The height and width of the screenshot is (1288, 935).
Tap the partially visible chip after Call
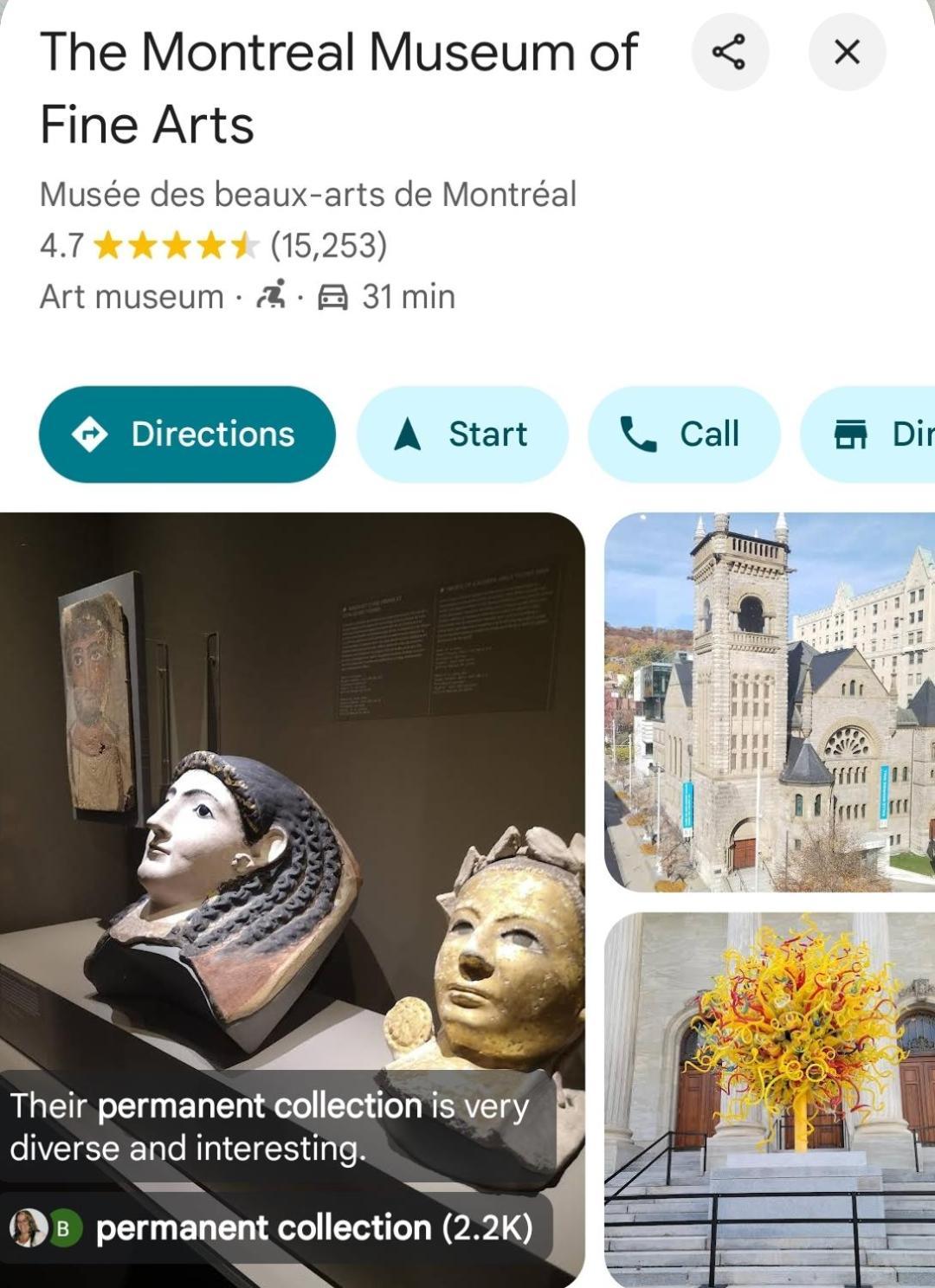(874, 434)
